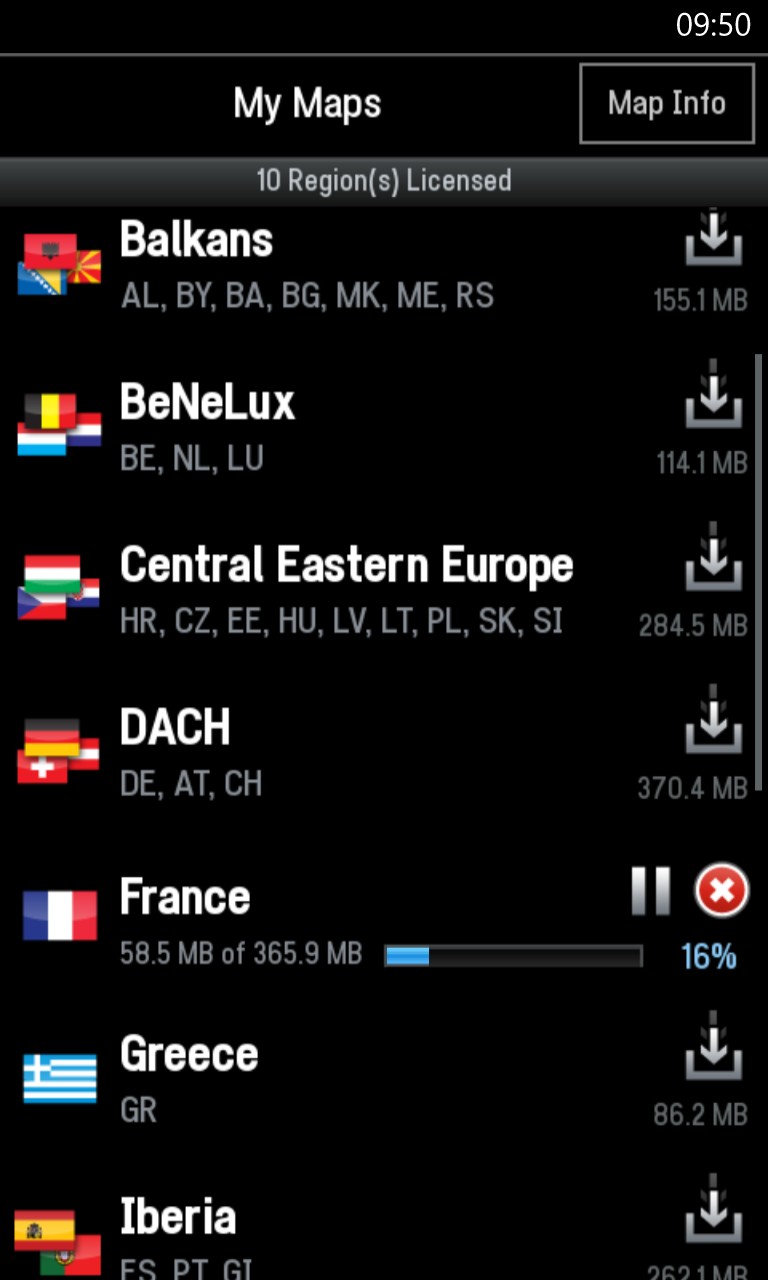Download the Balkans map
The width and height of the screenshot is (768, 1280).
point(714,237)
